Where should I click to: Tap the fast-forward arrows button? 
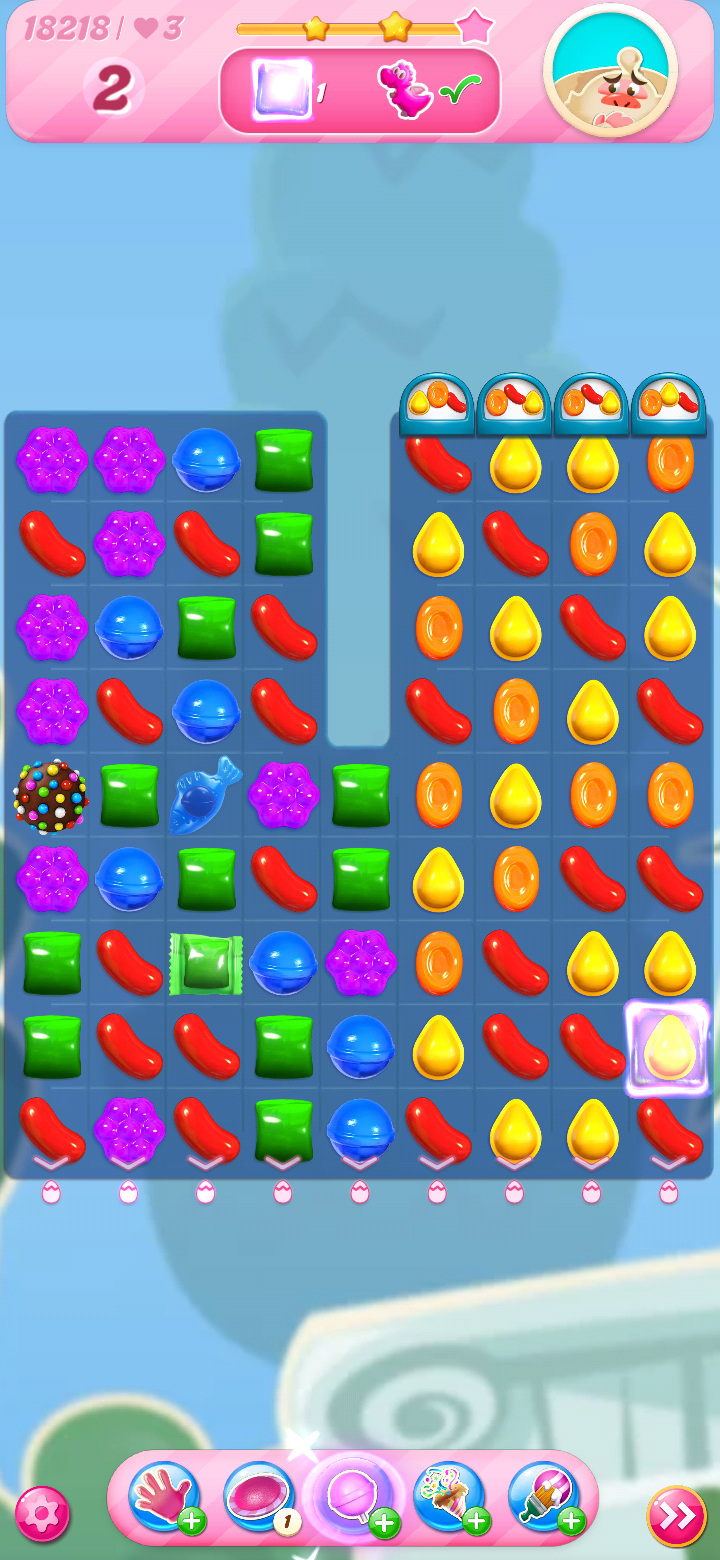point(677,1516)
